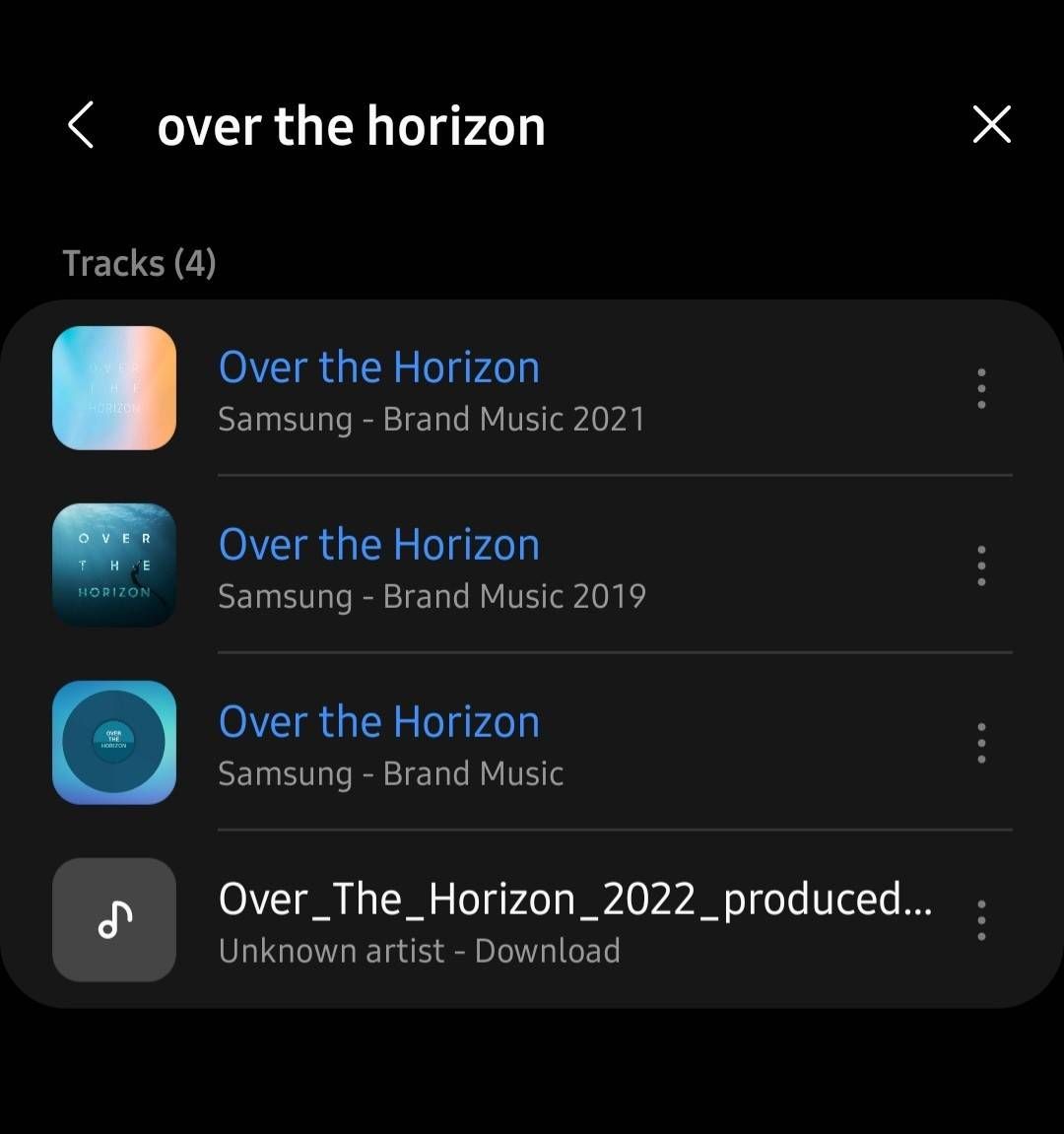Image resolution: width=1064 pixels, height=1134 pixels.
Task: Tap the Samsung - Brand Music 2019 subtitle
Action: point(432,595)
